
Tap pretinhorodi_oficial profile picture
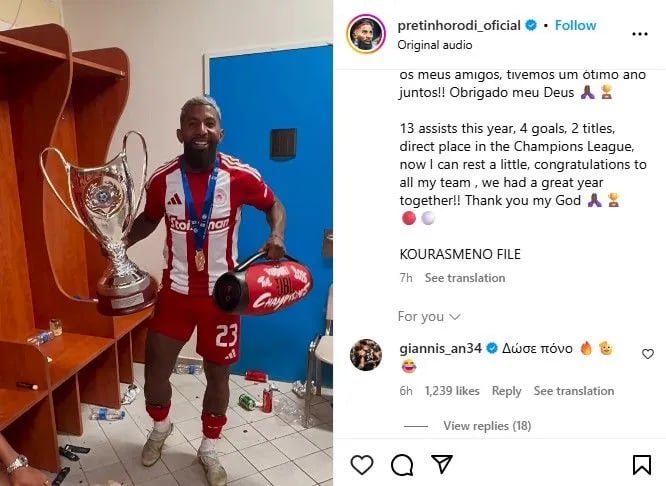tap(366, 34)
